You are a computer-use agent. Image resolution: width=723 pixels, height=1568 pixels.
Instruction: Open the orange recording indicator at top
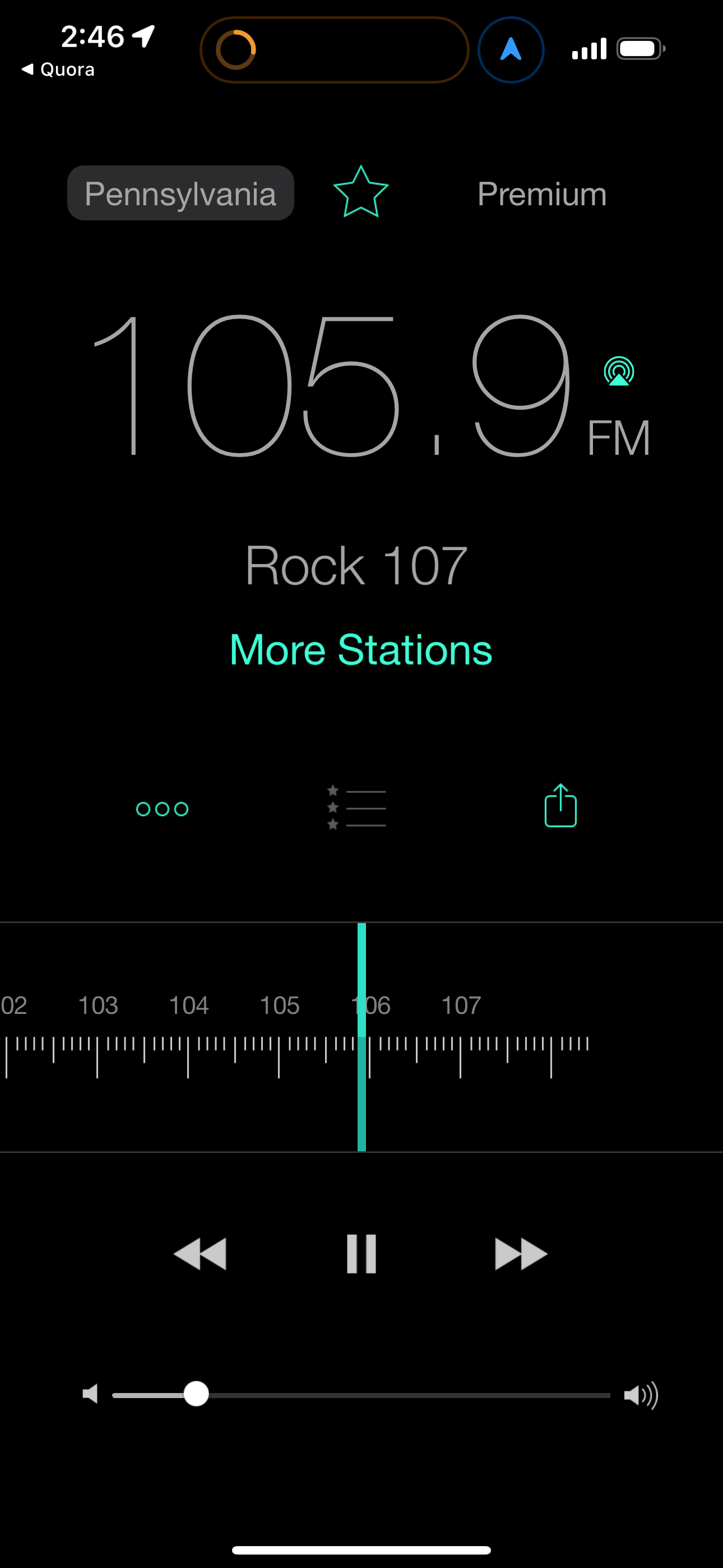pos(236,49)
